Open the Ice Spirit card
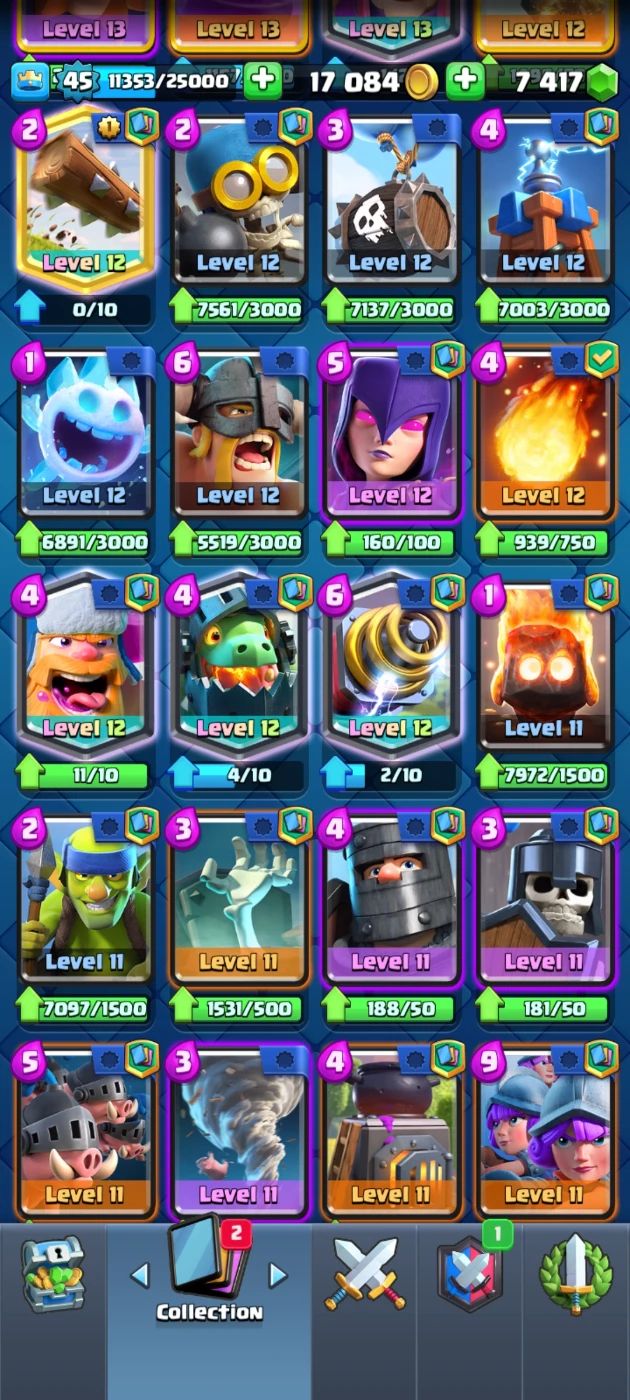The height and width of the screenshot is (1400, 630). [85, 435]
